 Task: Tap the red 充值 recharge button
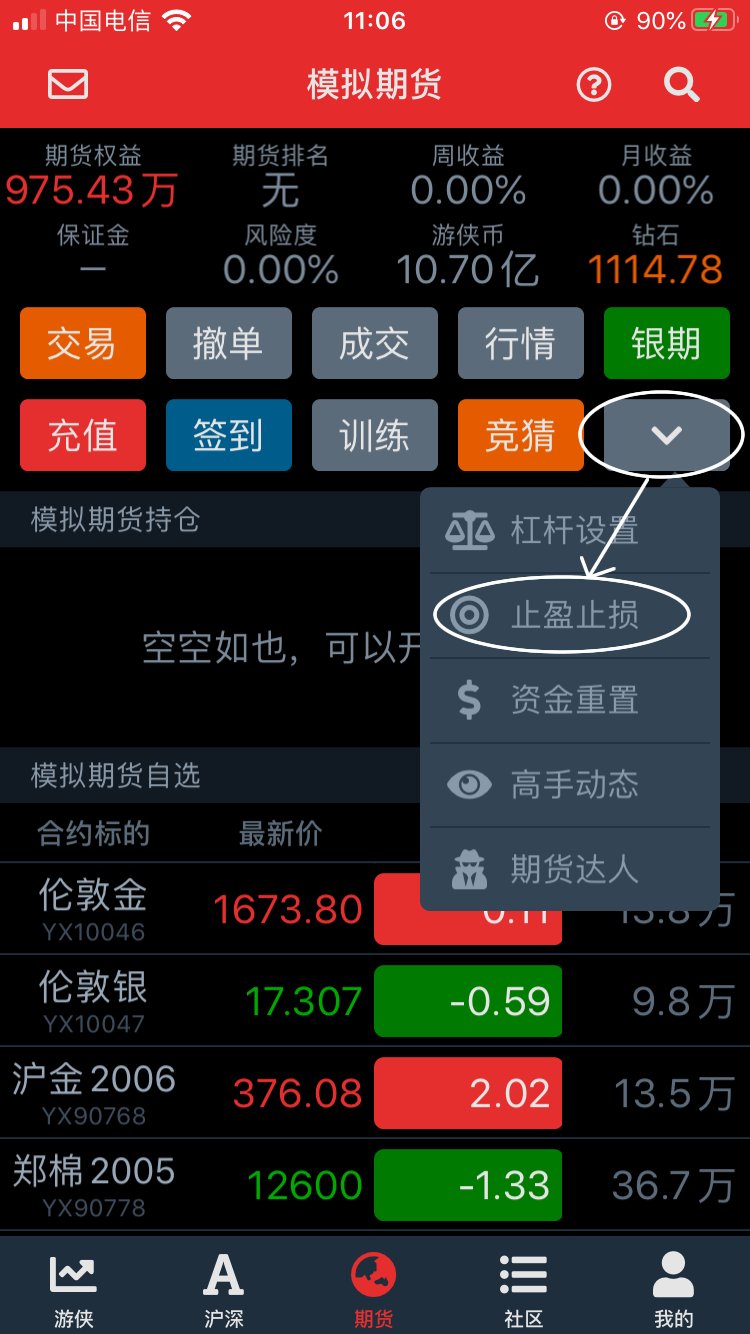coord(83,435)
